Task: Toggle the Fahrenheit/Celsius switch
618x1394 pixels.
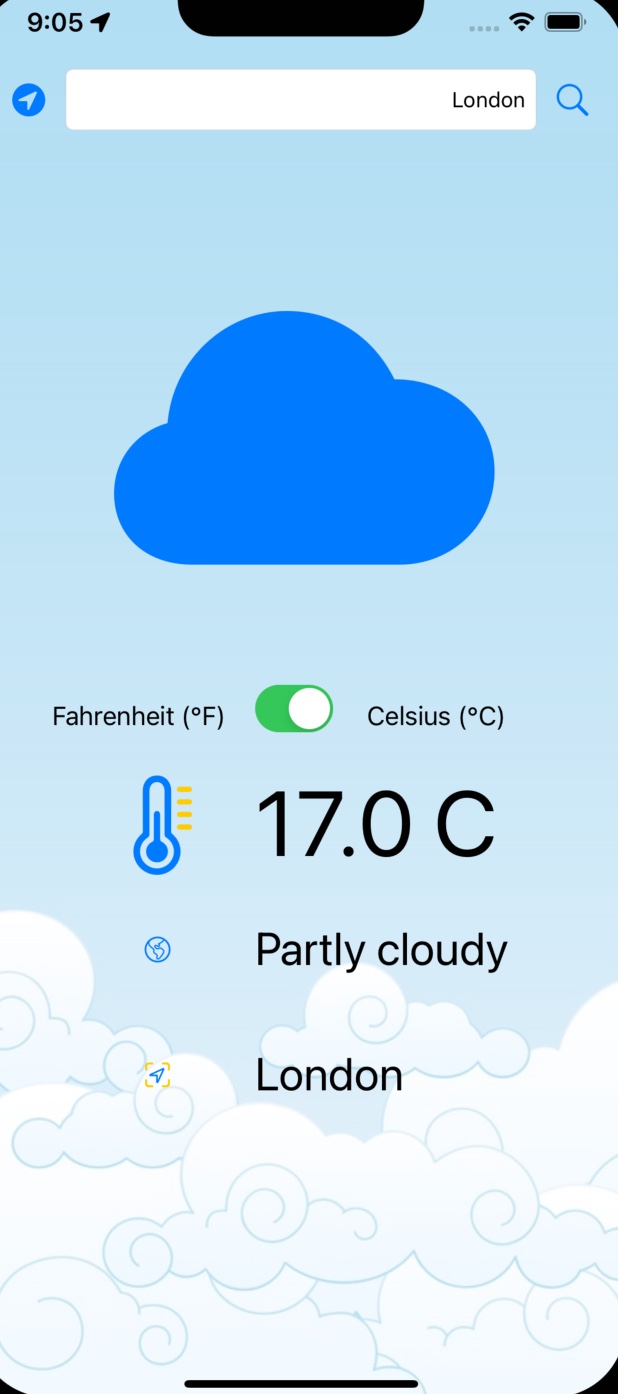Action: pos(294,709)
